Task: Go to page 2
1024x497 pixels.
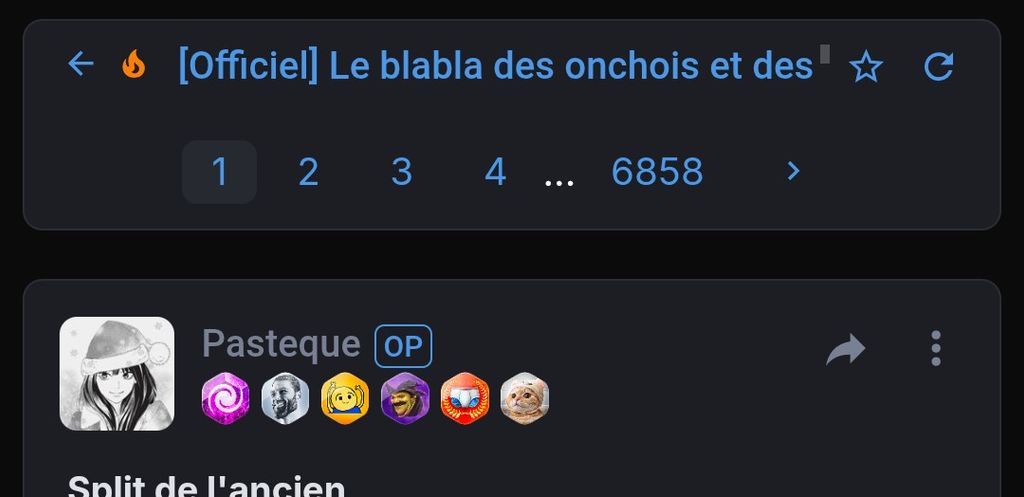Action: (308, 172)
